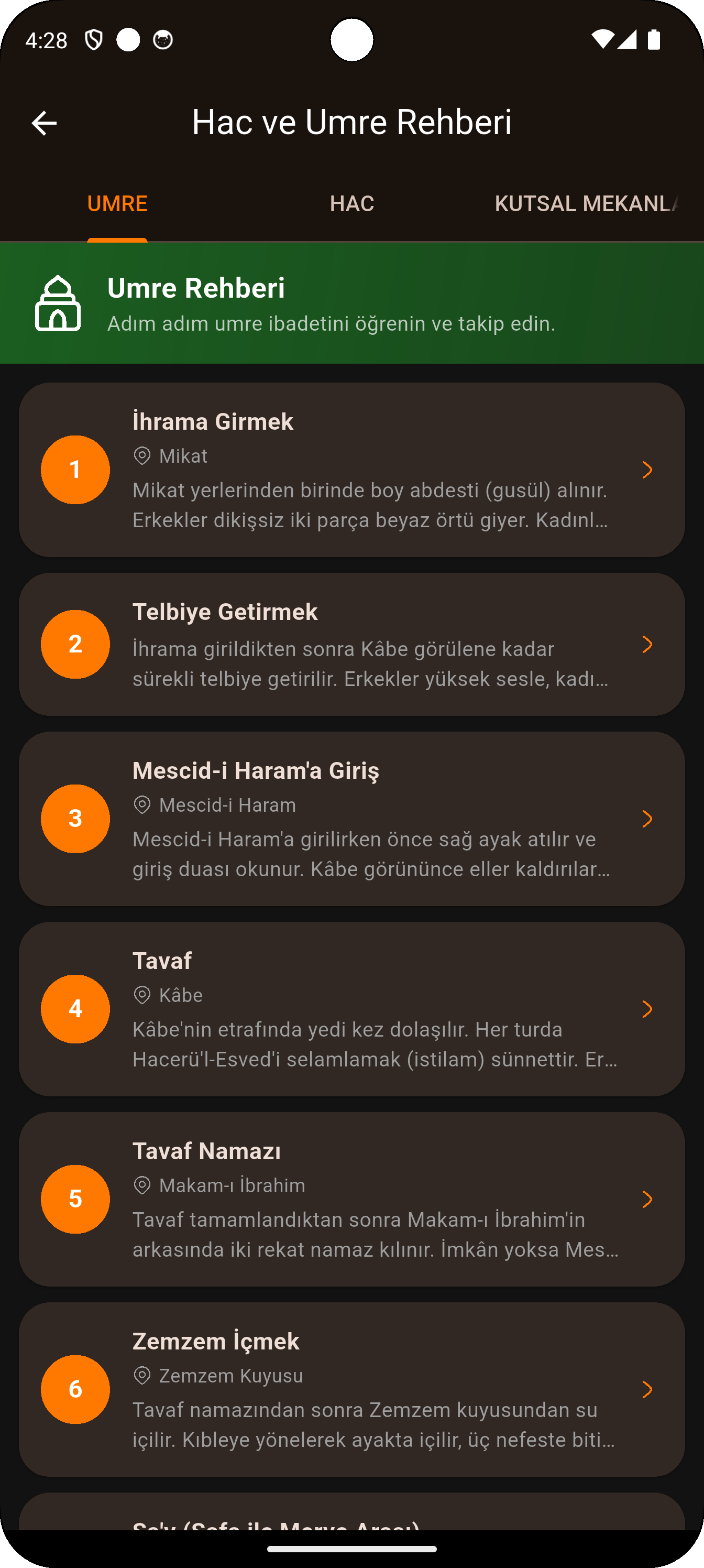Select the UMRE tab
704x1568 pixels.
[x=117, y=203]
